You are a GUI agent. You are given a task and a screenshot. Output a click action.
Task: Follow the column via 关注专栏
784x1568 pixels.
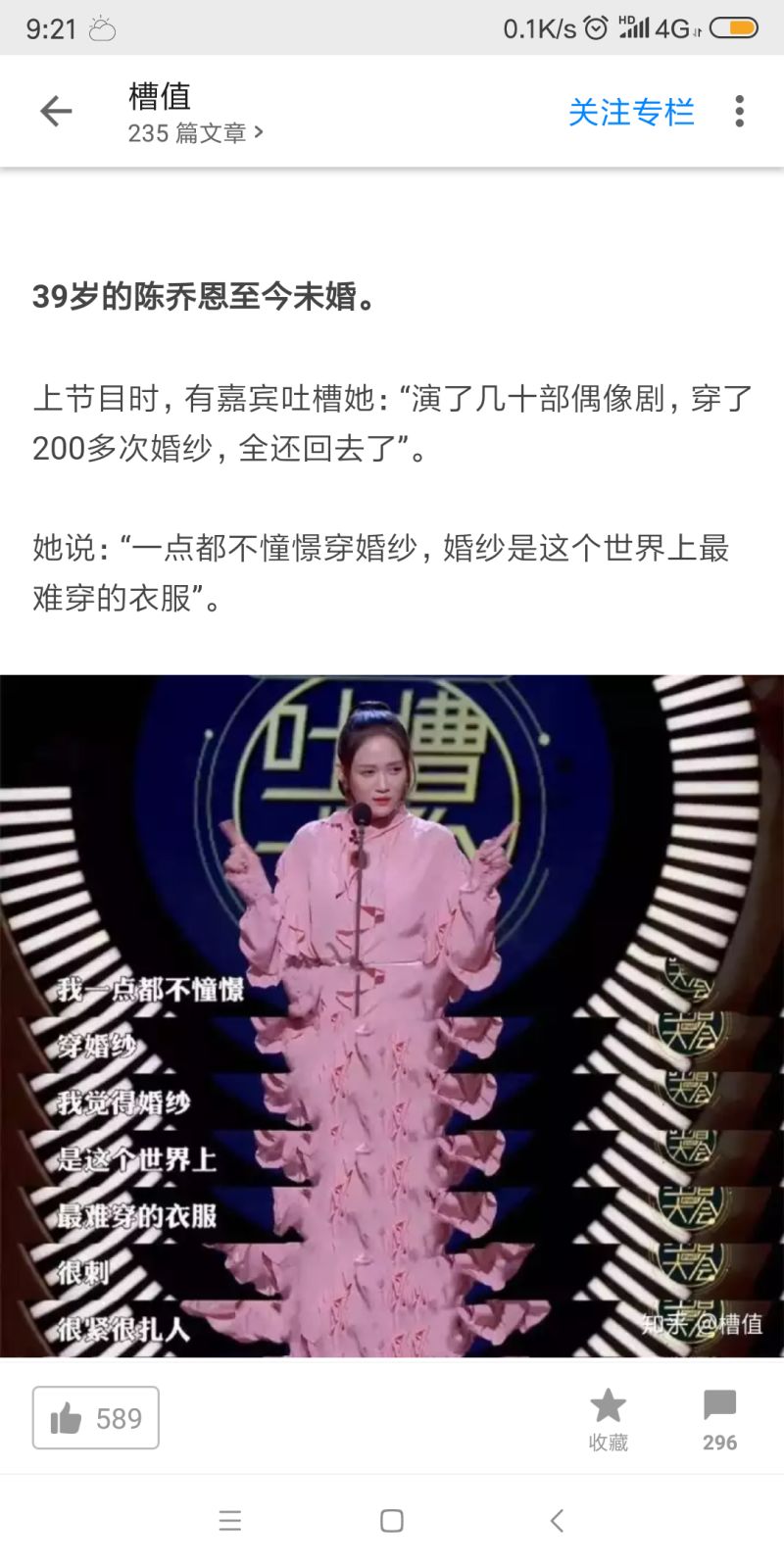pyautogui.click(x=631, y=113)
